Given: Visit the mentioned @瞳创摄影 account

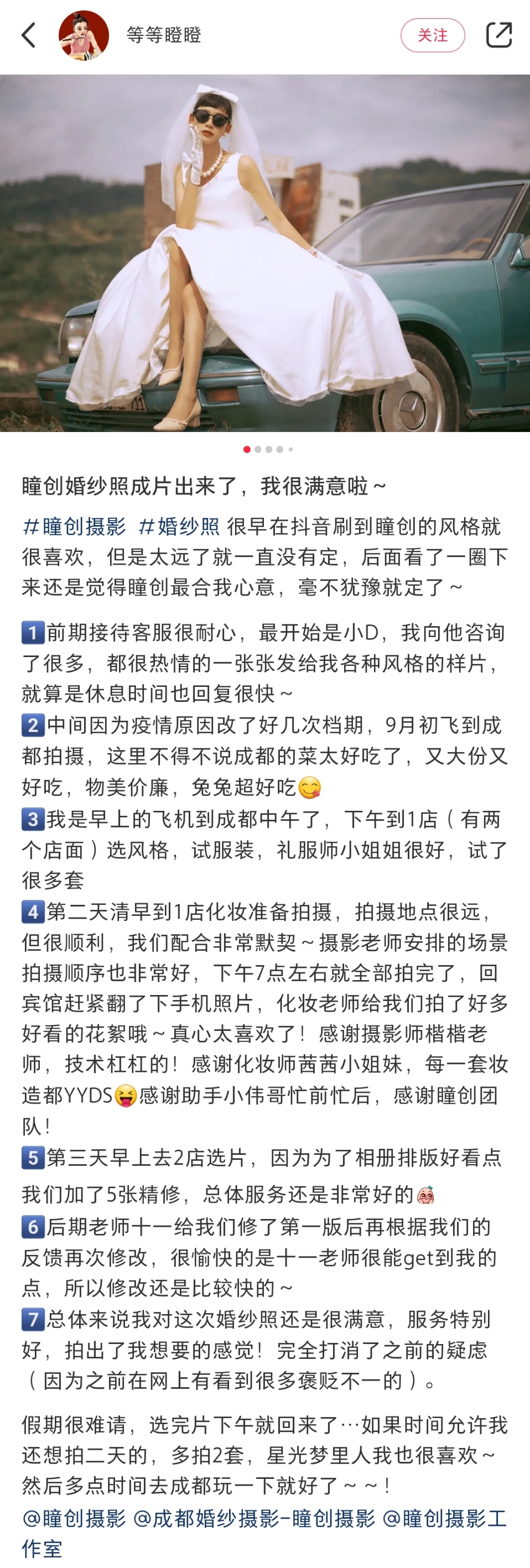Looking at the screenshot, I should (x=74, y=1519).
